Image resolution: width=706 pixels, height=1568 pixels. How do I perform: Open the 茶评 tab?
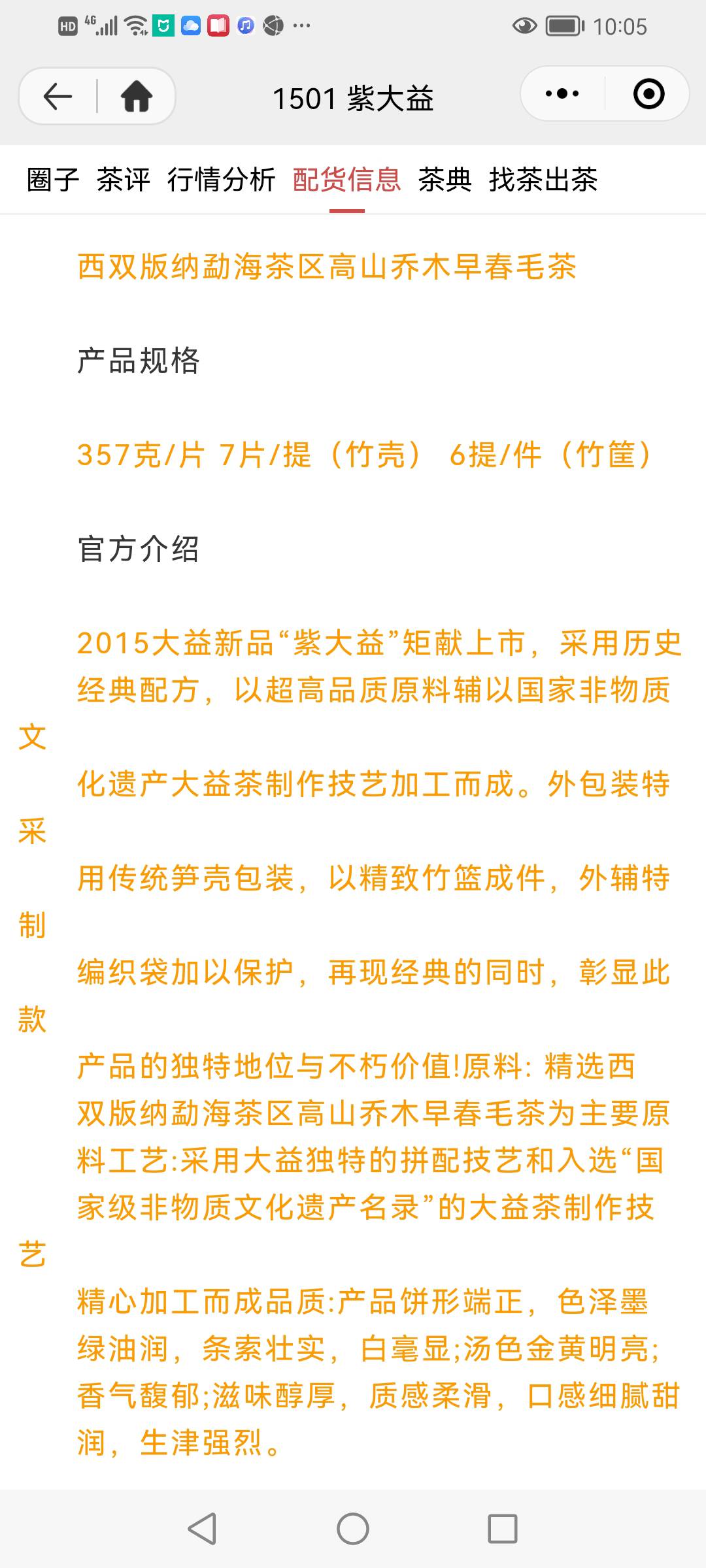(124, 180)
